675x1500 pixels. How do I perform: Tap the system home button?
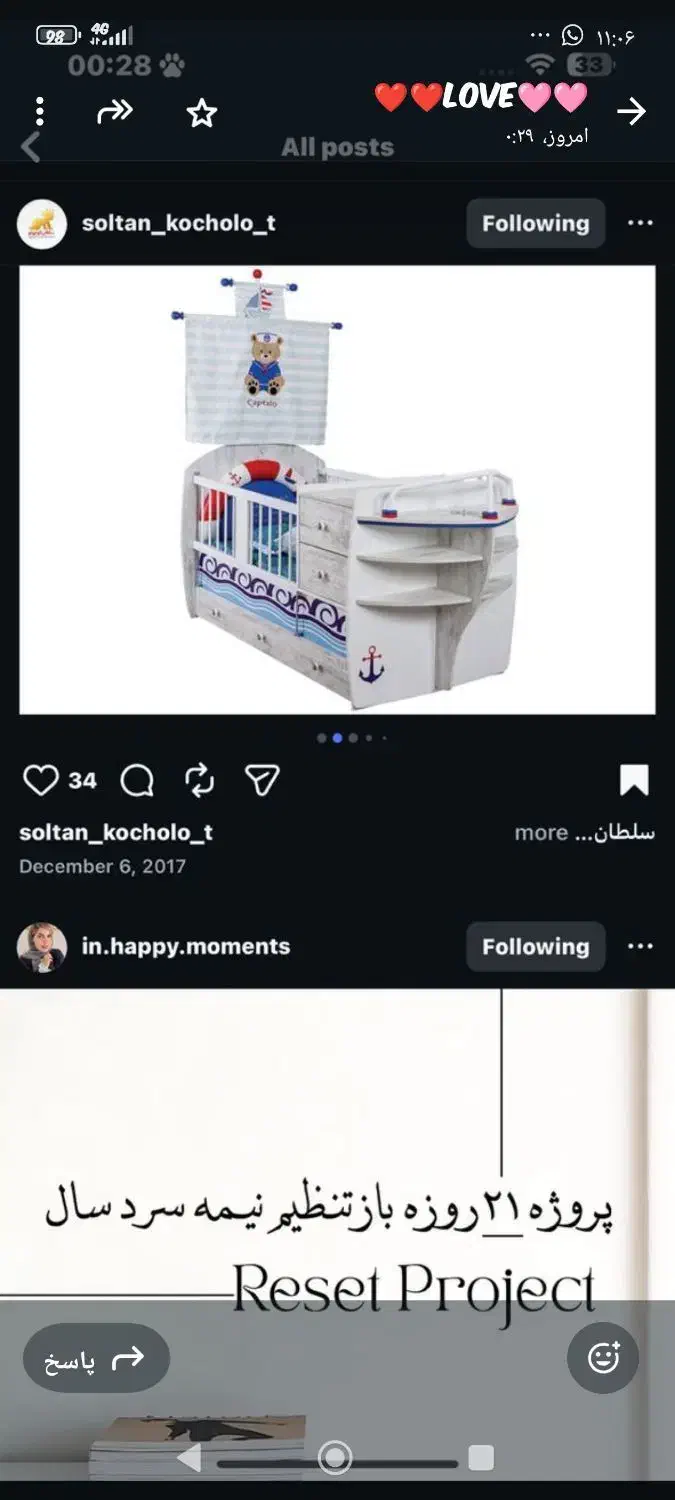click(335, 1457)
